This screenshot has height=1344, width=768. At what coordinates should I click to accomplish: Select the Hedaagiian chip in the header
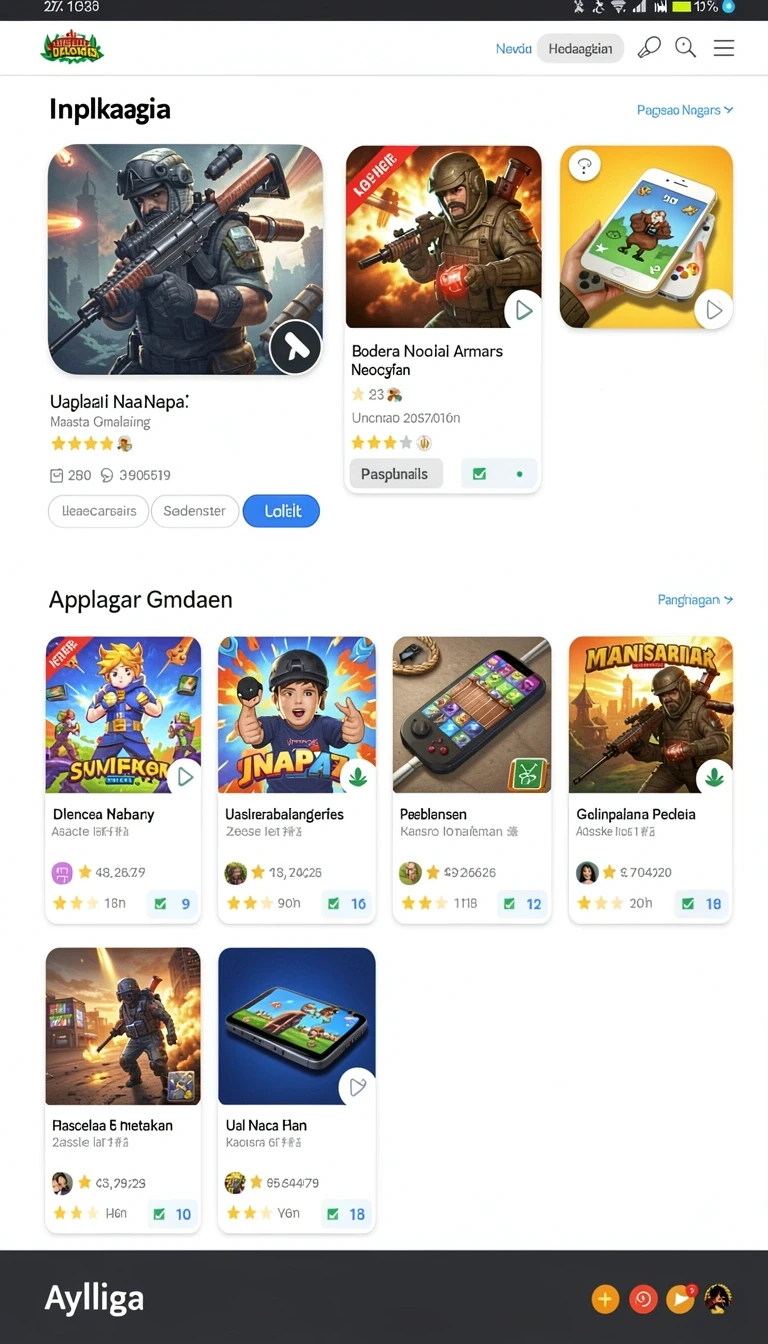(580, 48)
